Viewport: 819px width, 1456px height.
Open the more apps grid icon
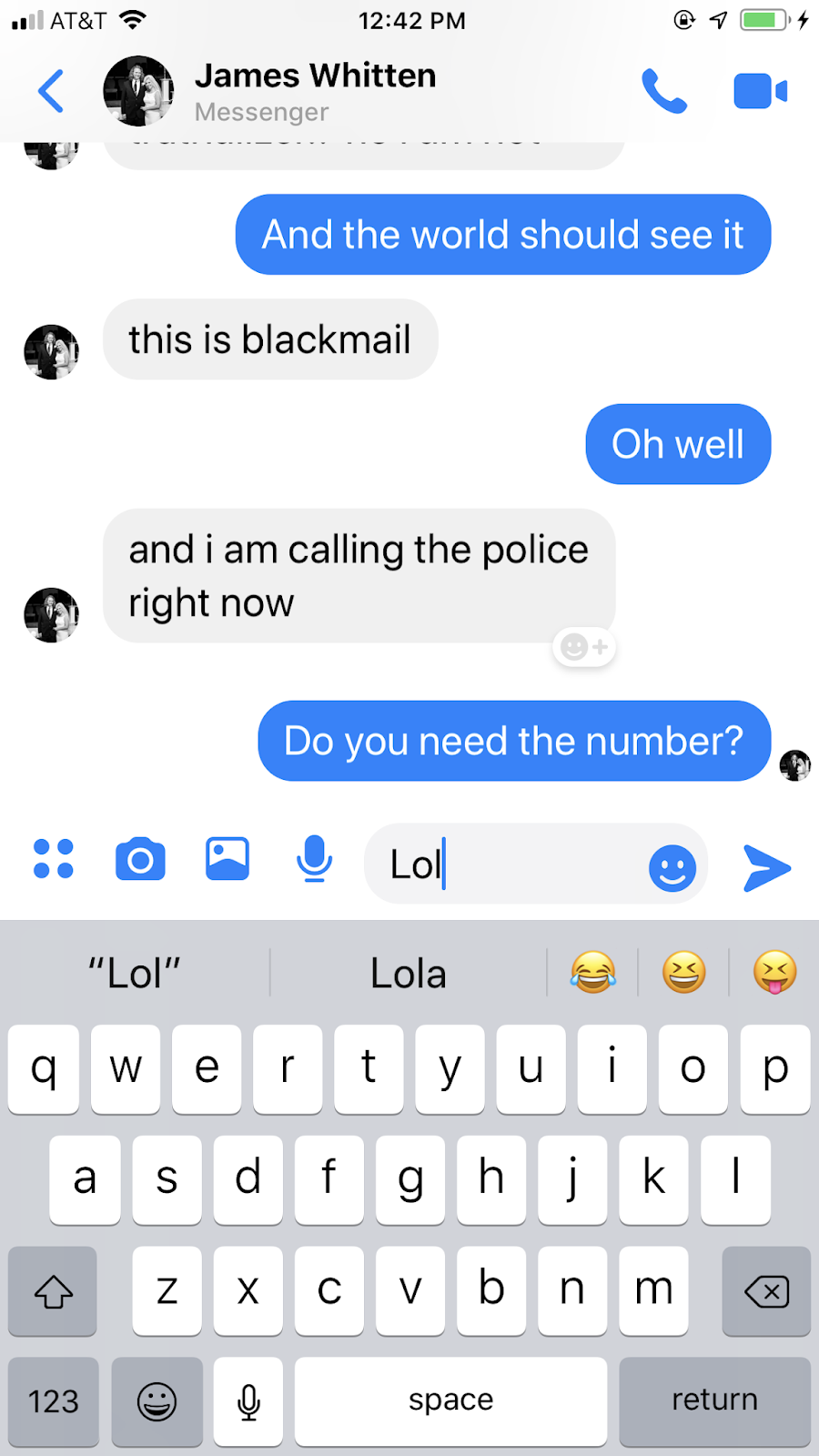pyautogui.click(x=53, y=858)
